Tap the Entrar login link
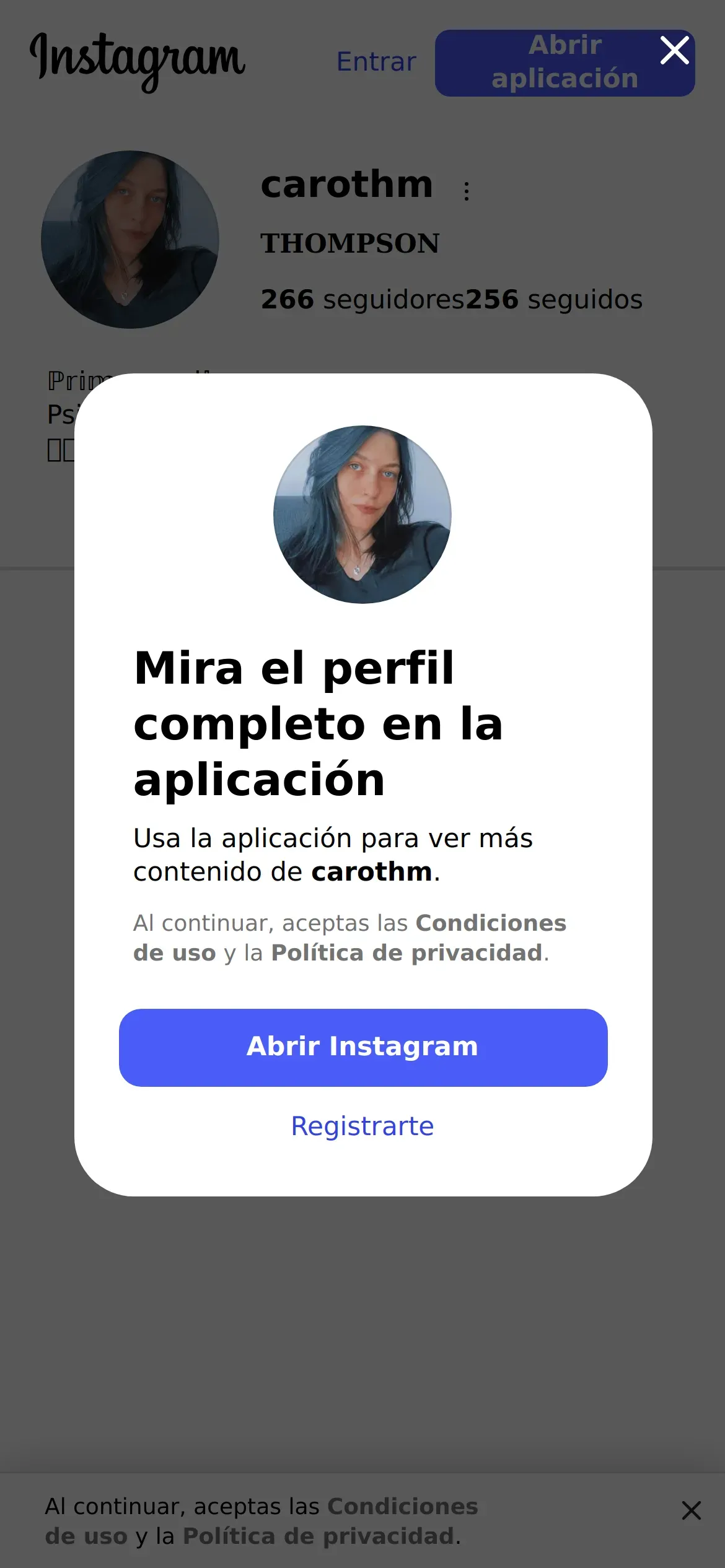 click(x=376, y=62)
